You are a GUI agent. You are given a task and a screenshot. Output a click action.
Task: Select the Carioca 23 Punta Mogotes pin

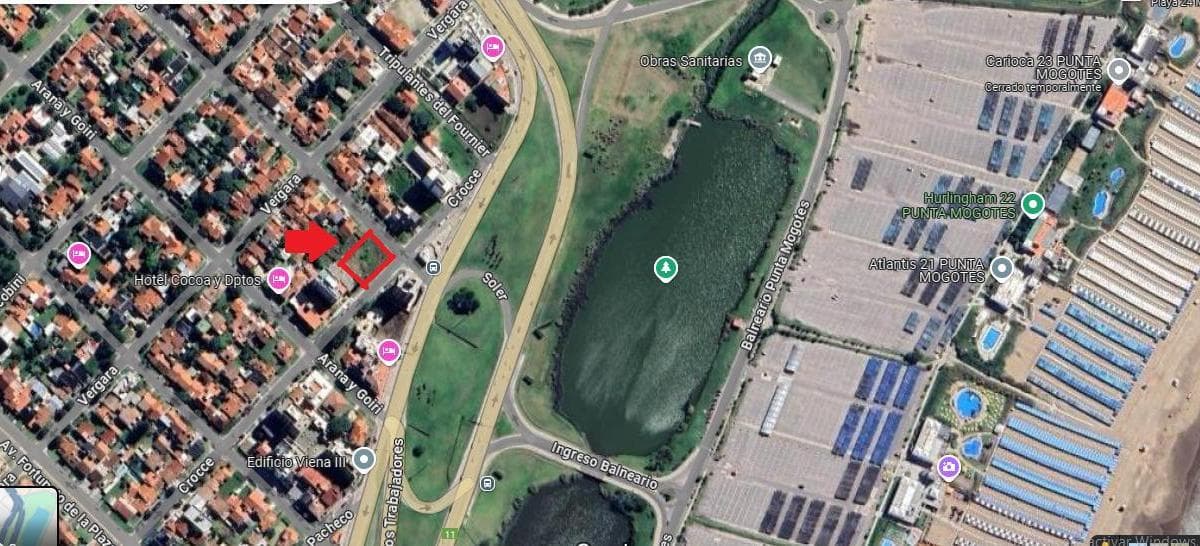1118,70
